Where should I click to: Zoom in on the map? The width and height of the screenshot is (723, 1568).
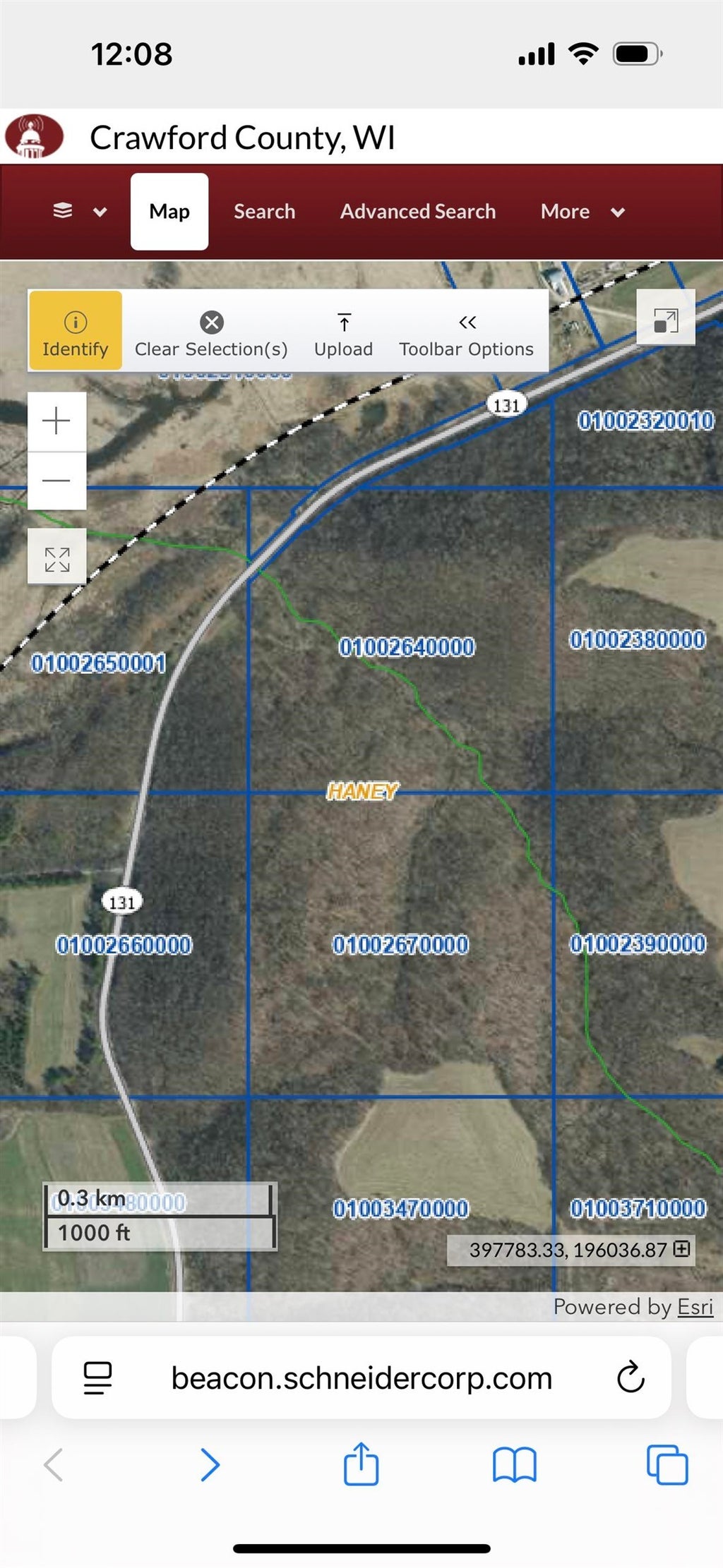[56, 421]
